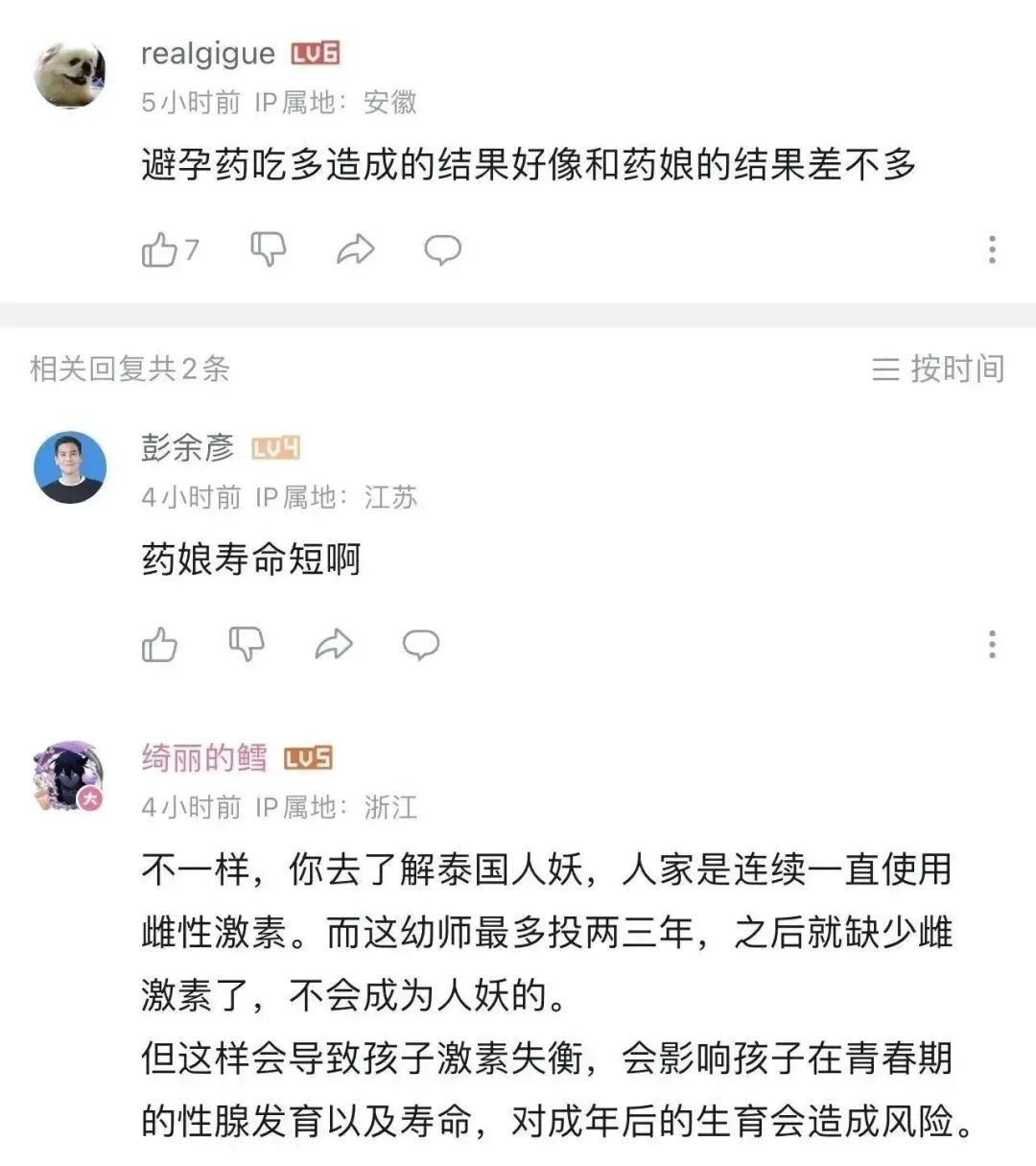Toggle dislike state on 彭余彦's reply
This screenshot has width=1036, height=1166.
[x=247, y=645]
